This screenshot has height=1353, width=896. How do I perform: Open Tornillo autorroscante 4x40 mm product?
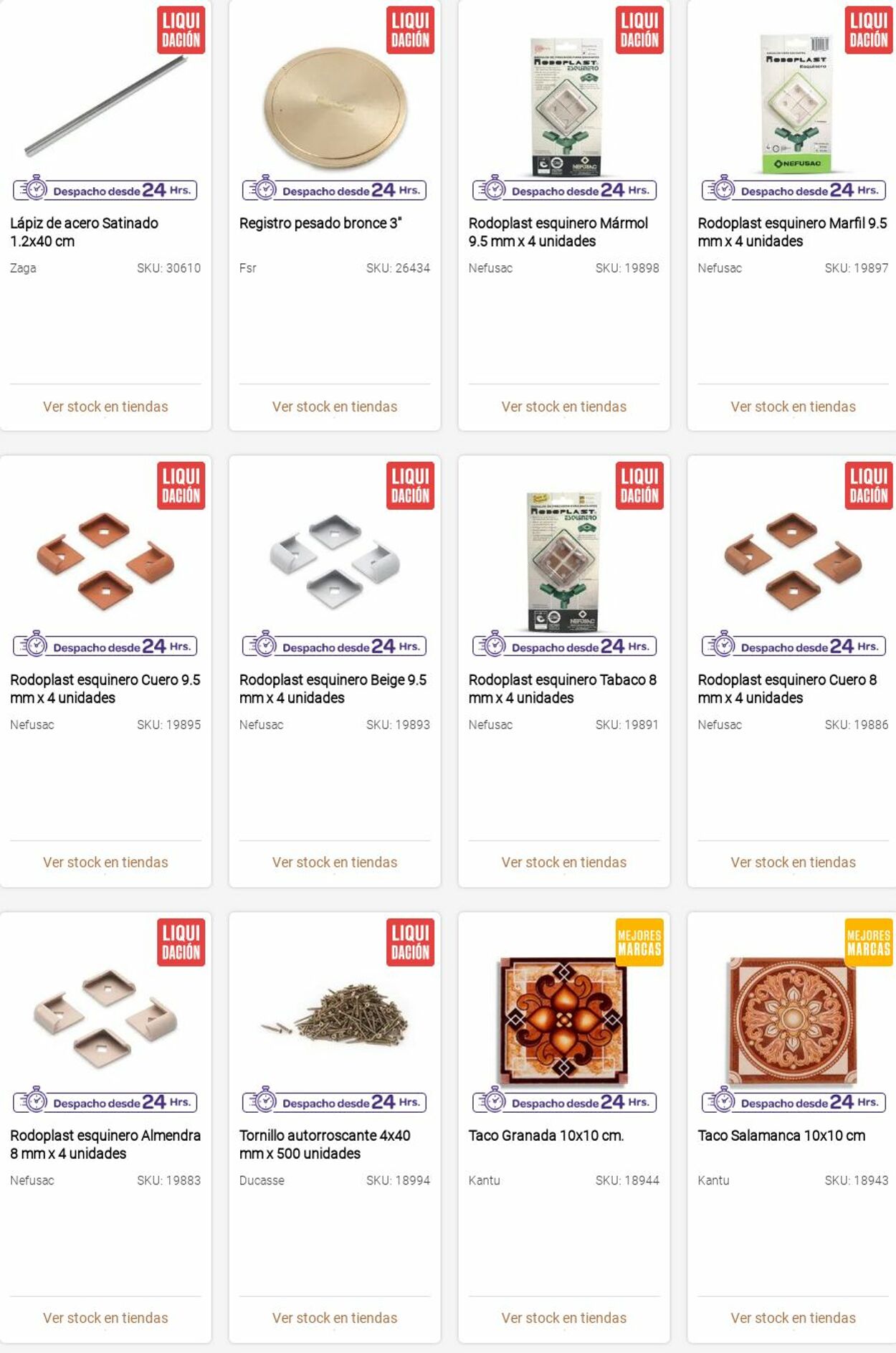(x=324, y=1144)
